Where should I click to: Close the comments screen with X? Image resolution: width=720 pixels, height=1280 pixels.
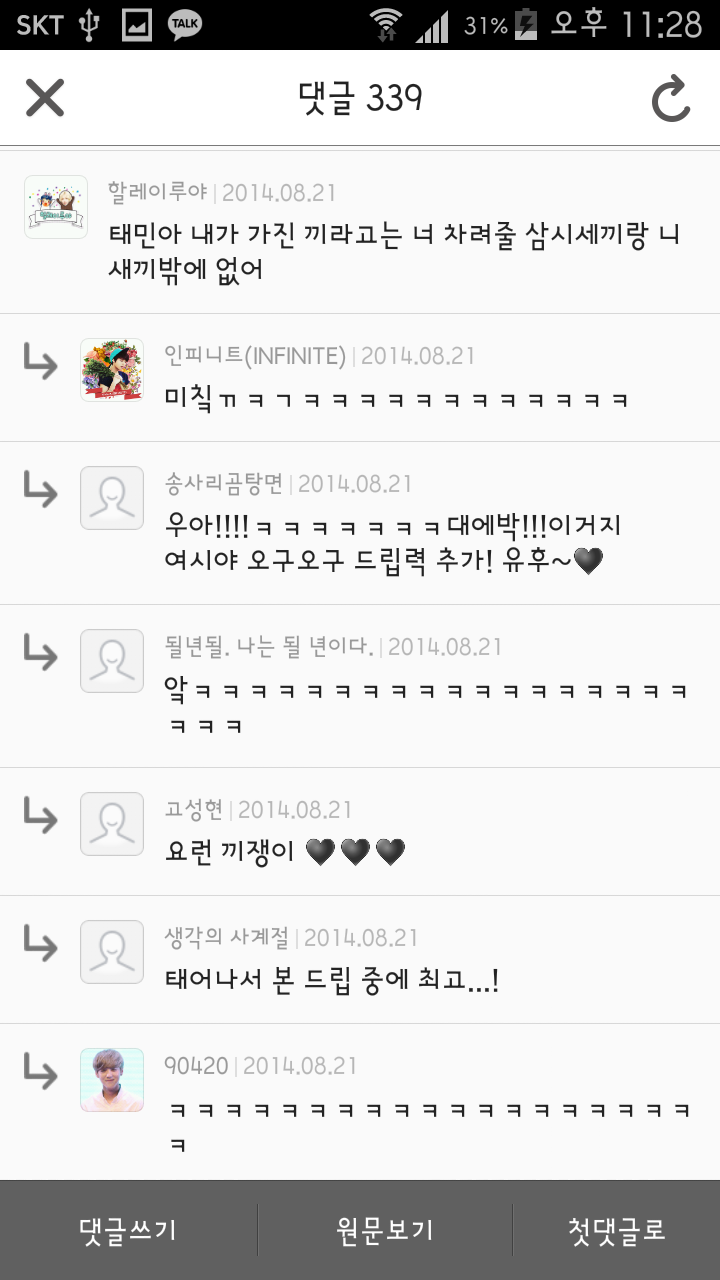point(45,98)
